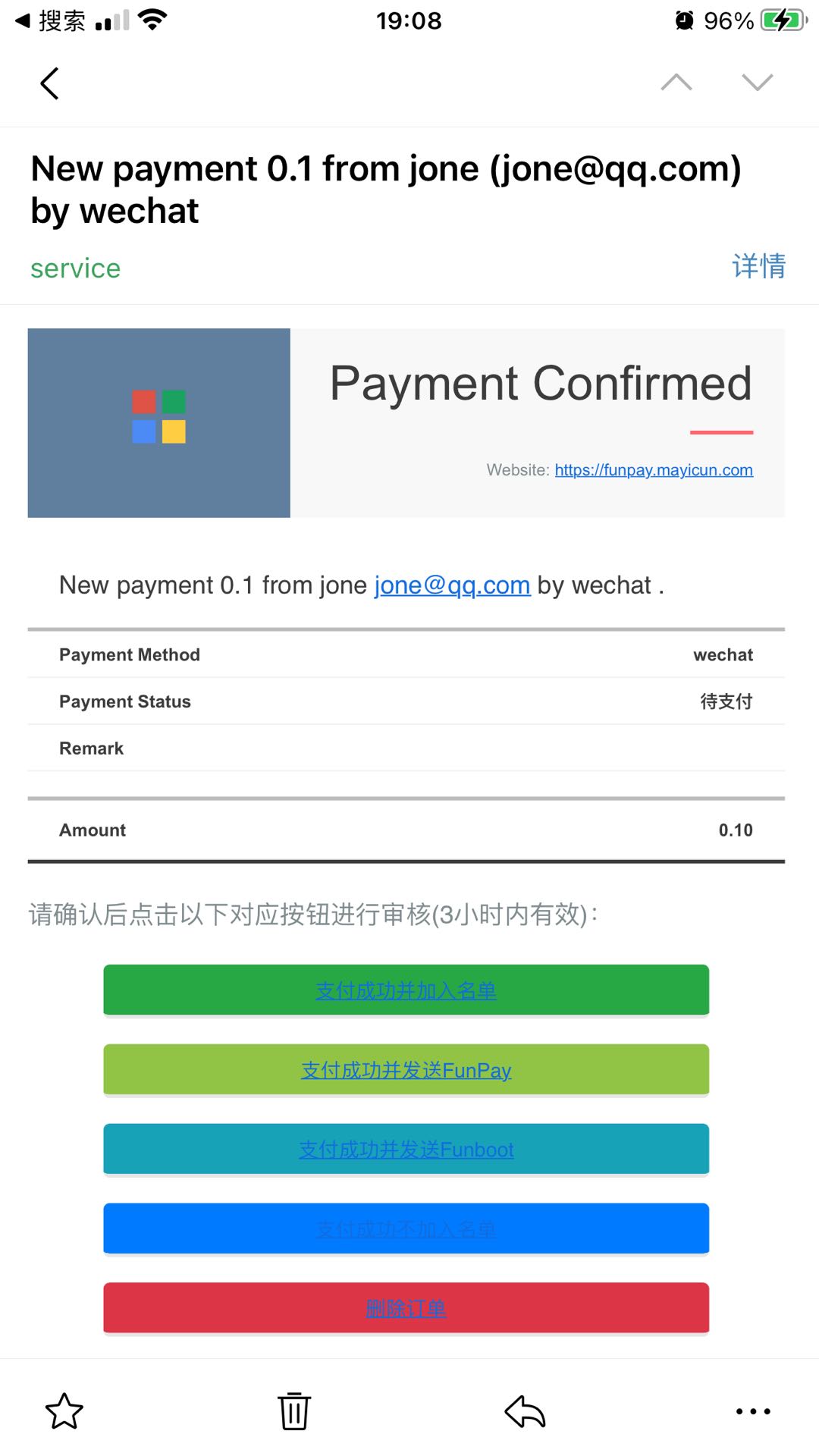Screen dimensions: 819x1456
Task: Go back to the inbox
Action: (49, 83)
